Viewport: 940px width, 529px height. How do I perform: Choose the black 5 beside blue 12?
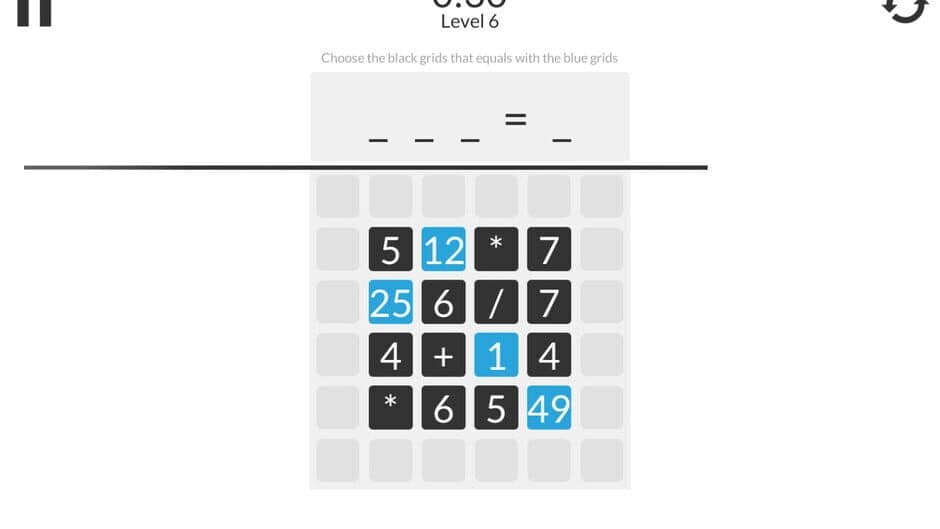[390, 250]
